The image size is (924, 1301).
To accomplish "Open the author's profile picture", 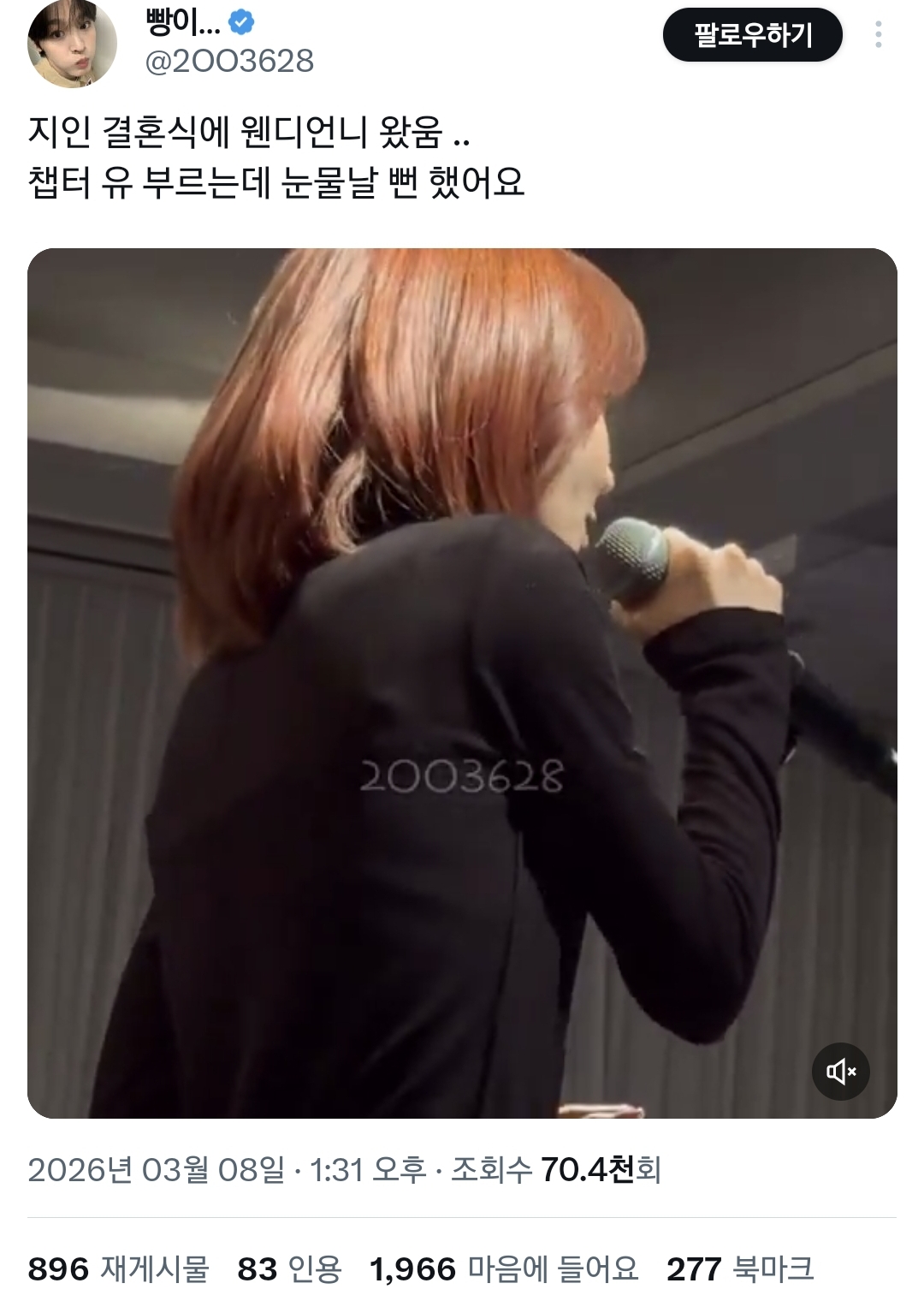I will pyautogui.click(x=72, y=43).
